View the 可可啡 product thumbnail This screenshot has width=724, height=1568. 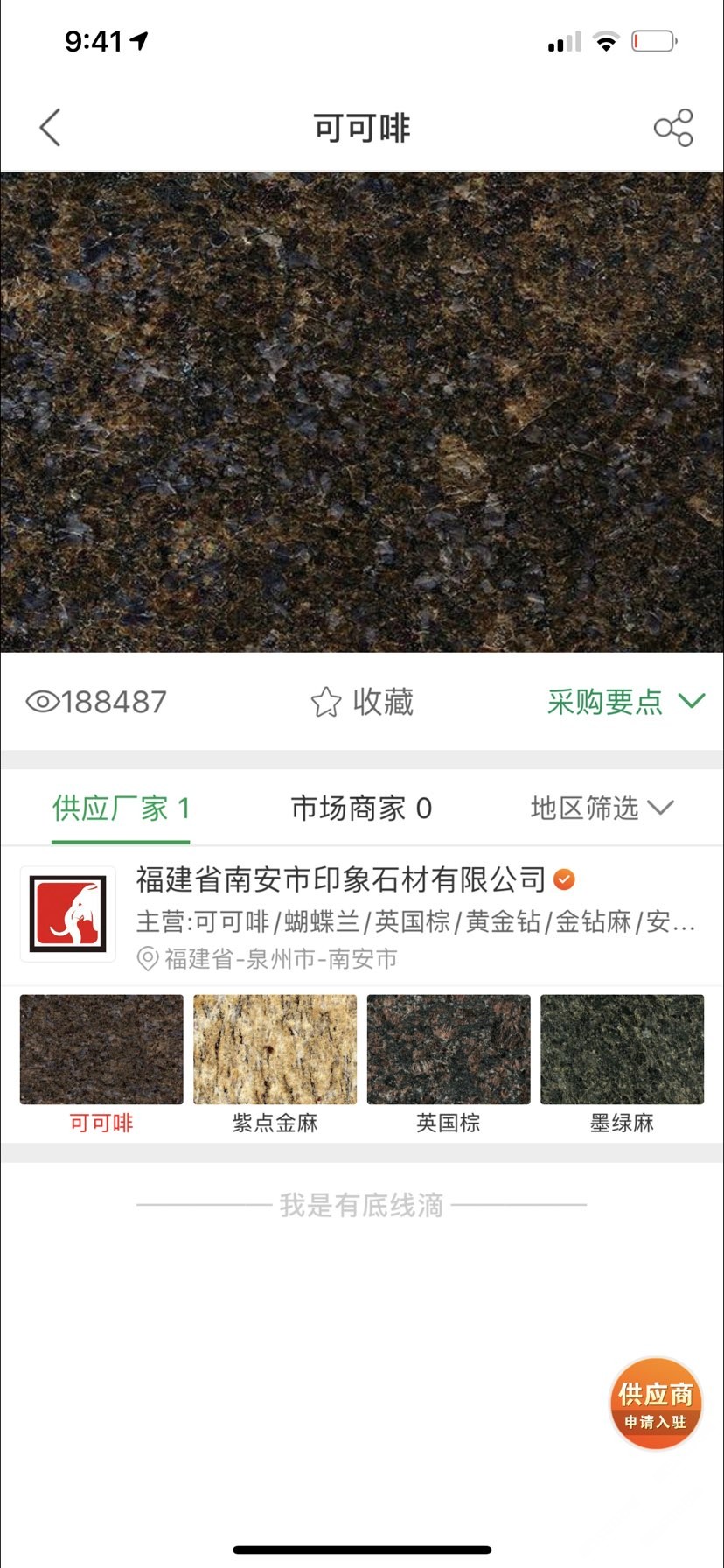101,1050
